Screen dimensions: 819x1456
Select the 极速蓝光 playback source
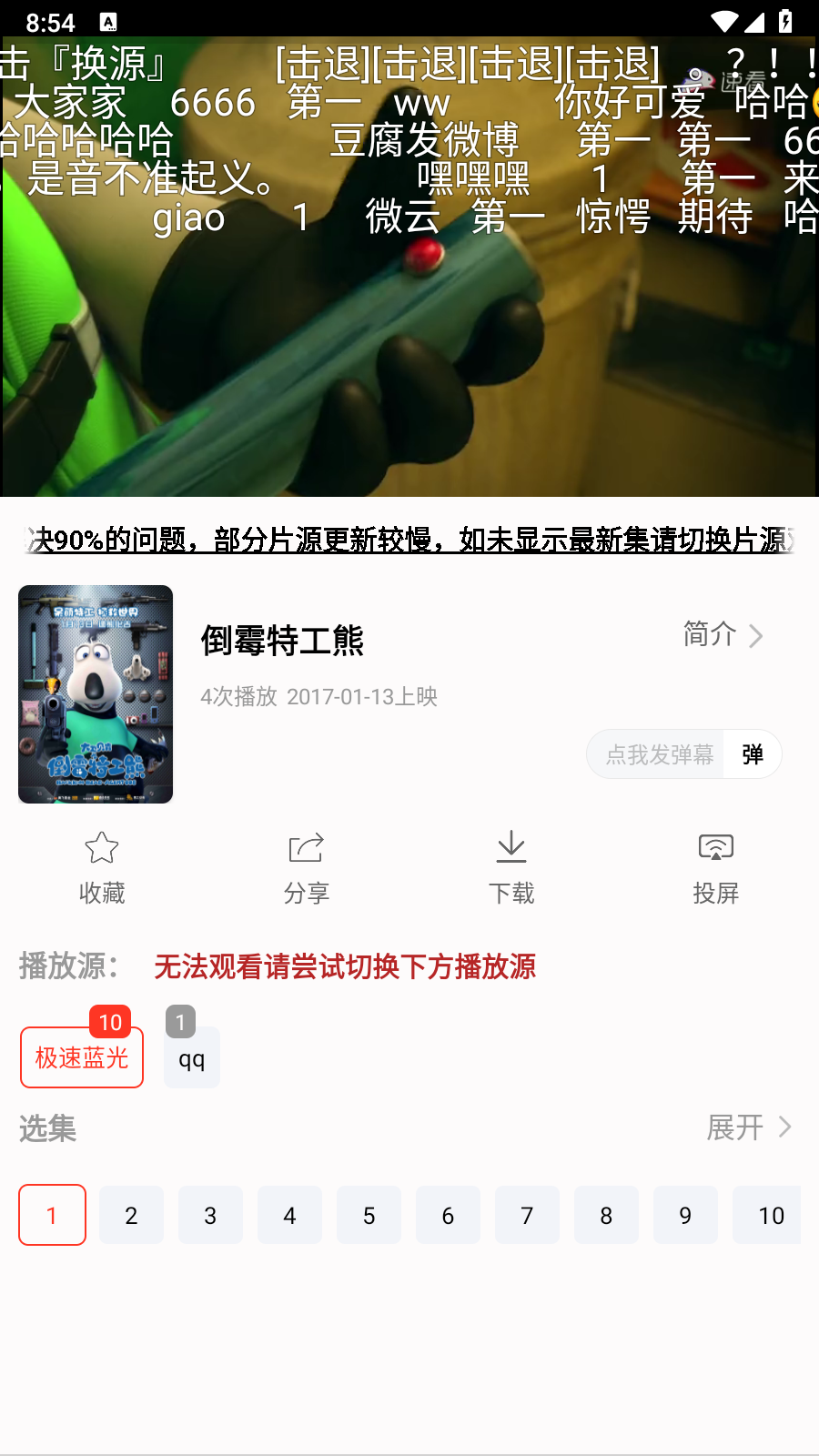pyautogui.click(x=82, y=1057)
